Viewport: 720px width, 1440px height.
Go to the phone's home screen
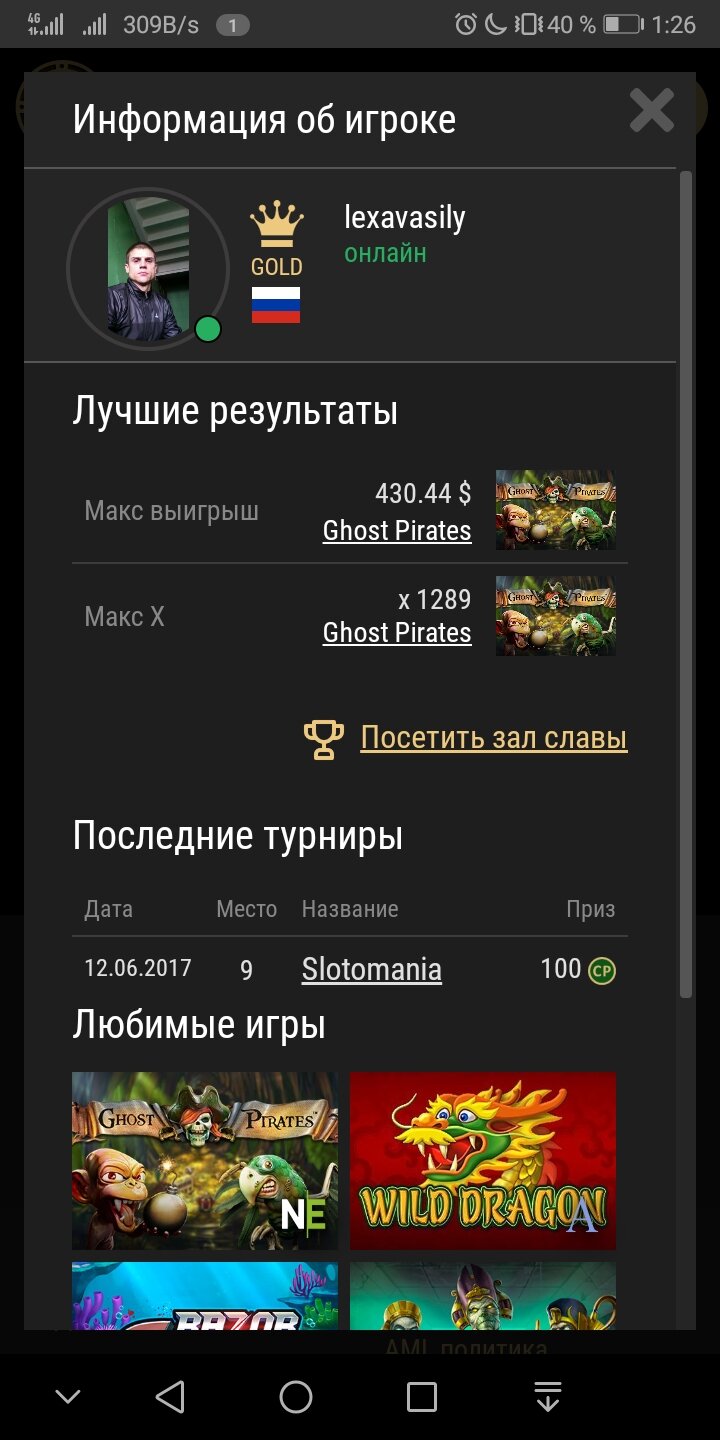point(296,1397)
